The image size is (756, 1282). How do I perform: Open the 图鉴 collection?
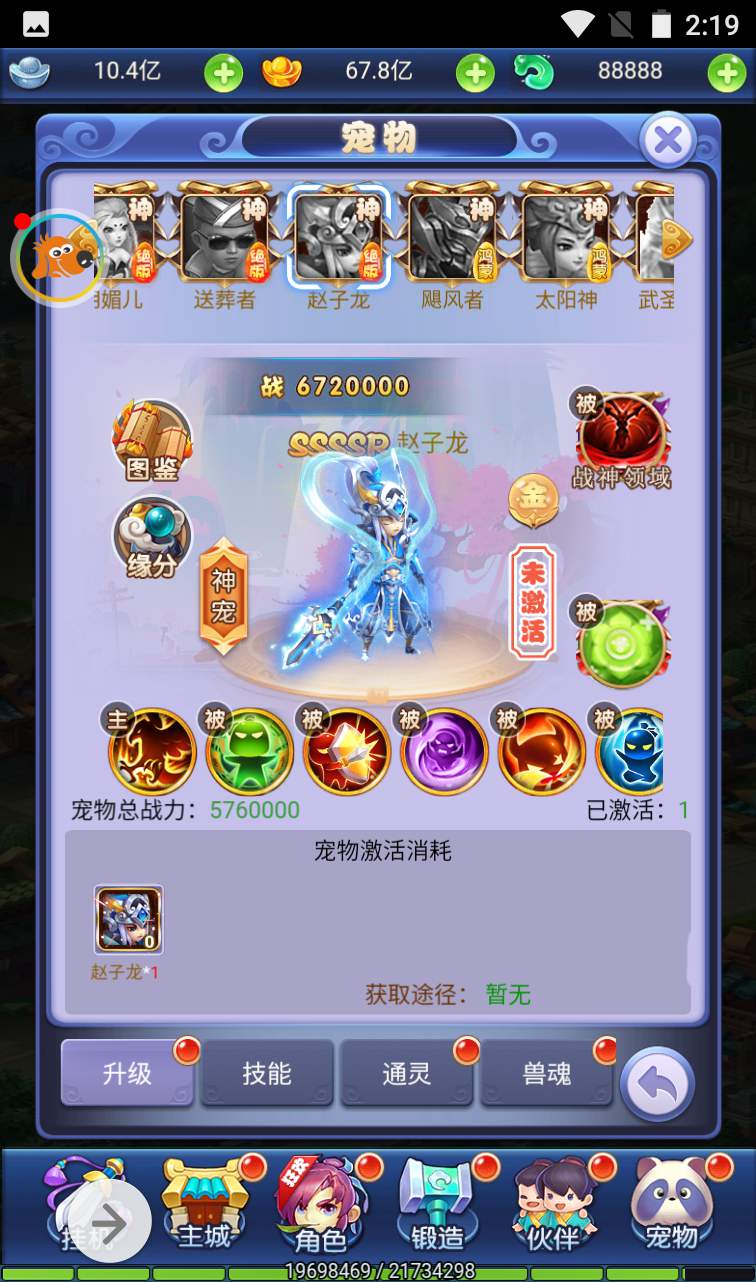pyautogui.click(x=152, y=440)
